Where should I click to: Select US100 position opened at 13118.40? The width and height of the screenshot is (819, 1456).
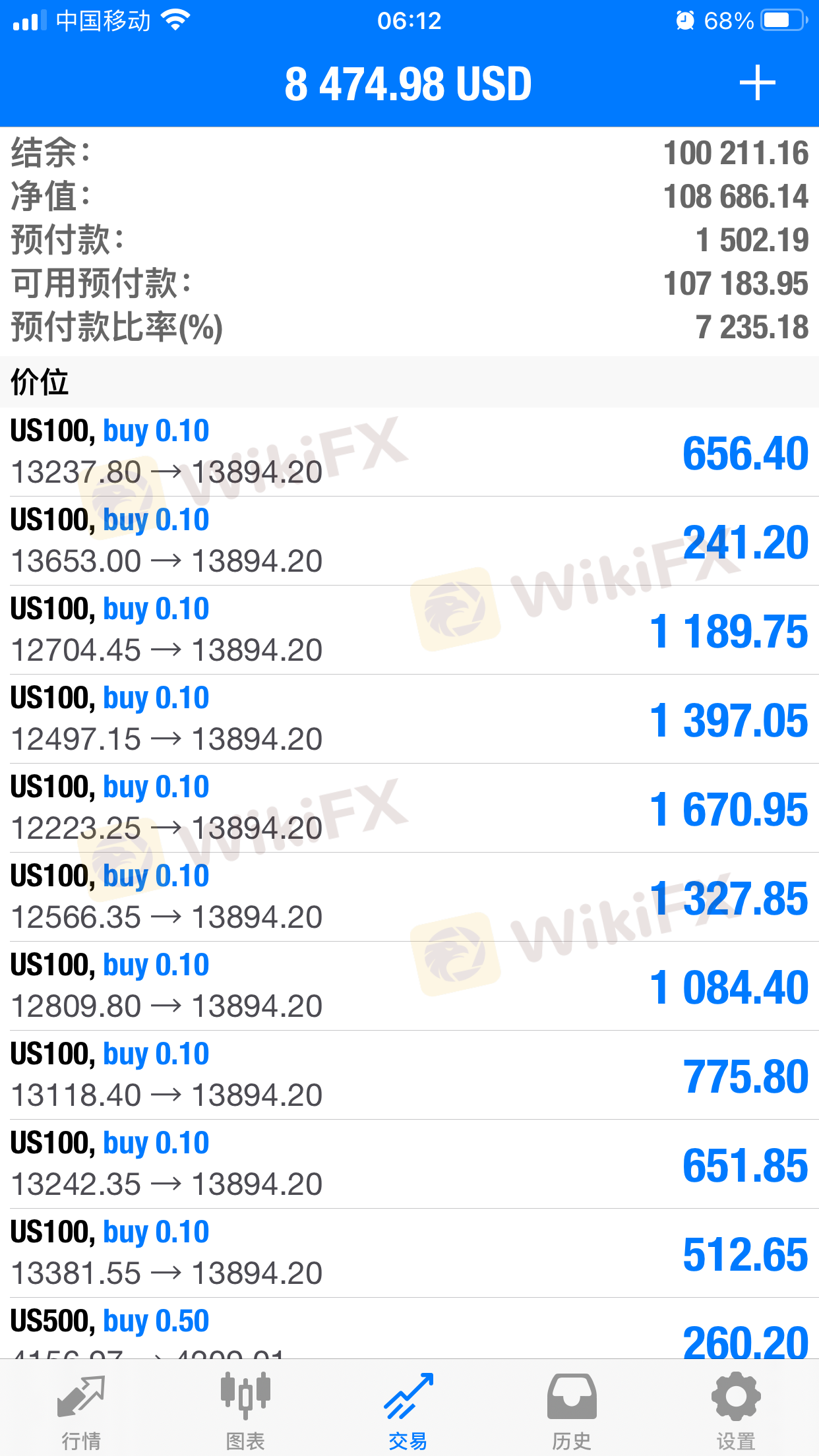(409, 1075)
